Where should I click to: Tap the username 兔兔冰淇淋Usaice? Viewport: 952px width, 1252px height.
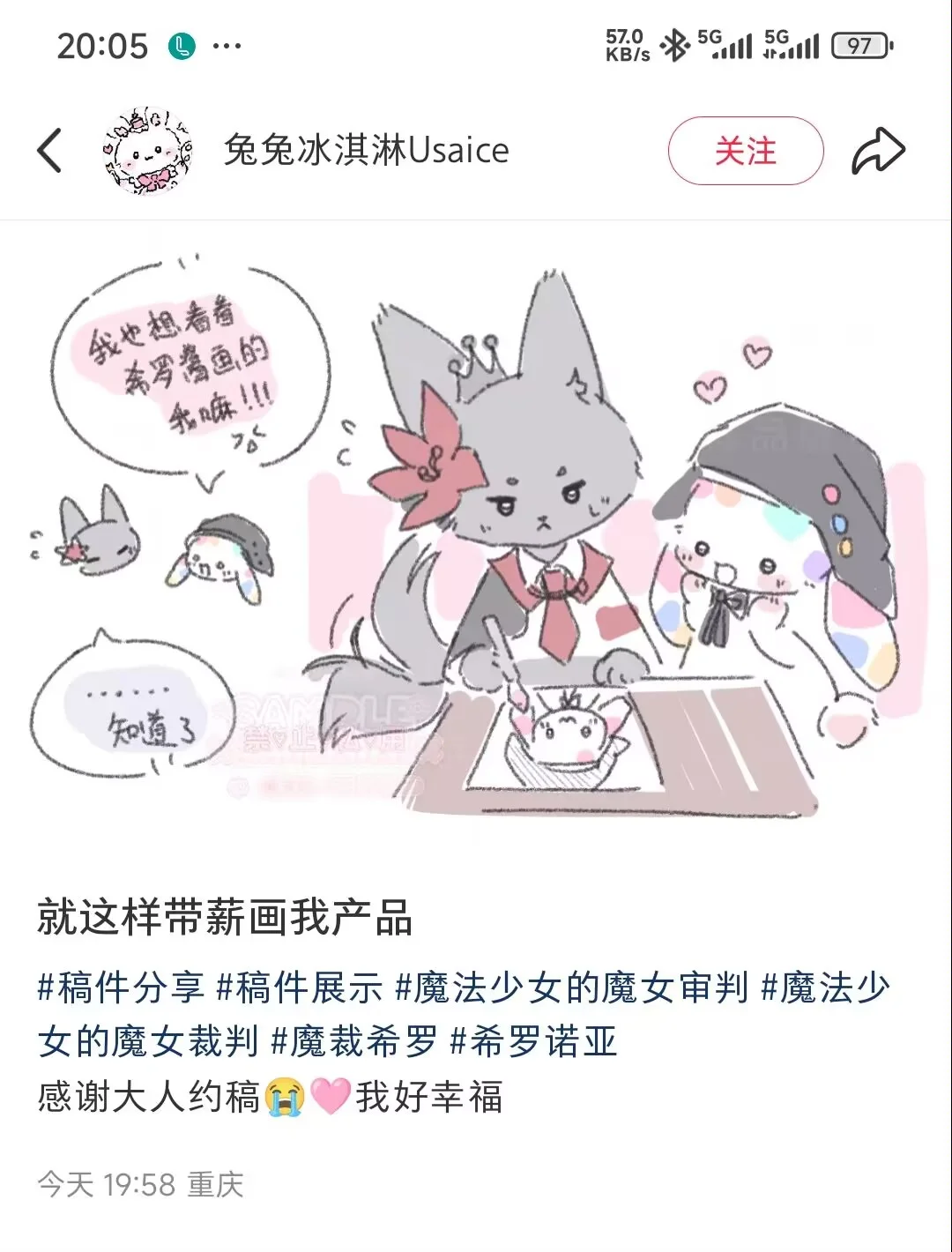[366, 151]
